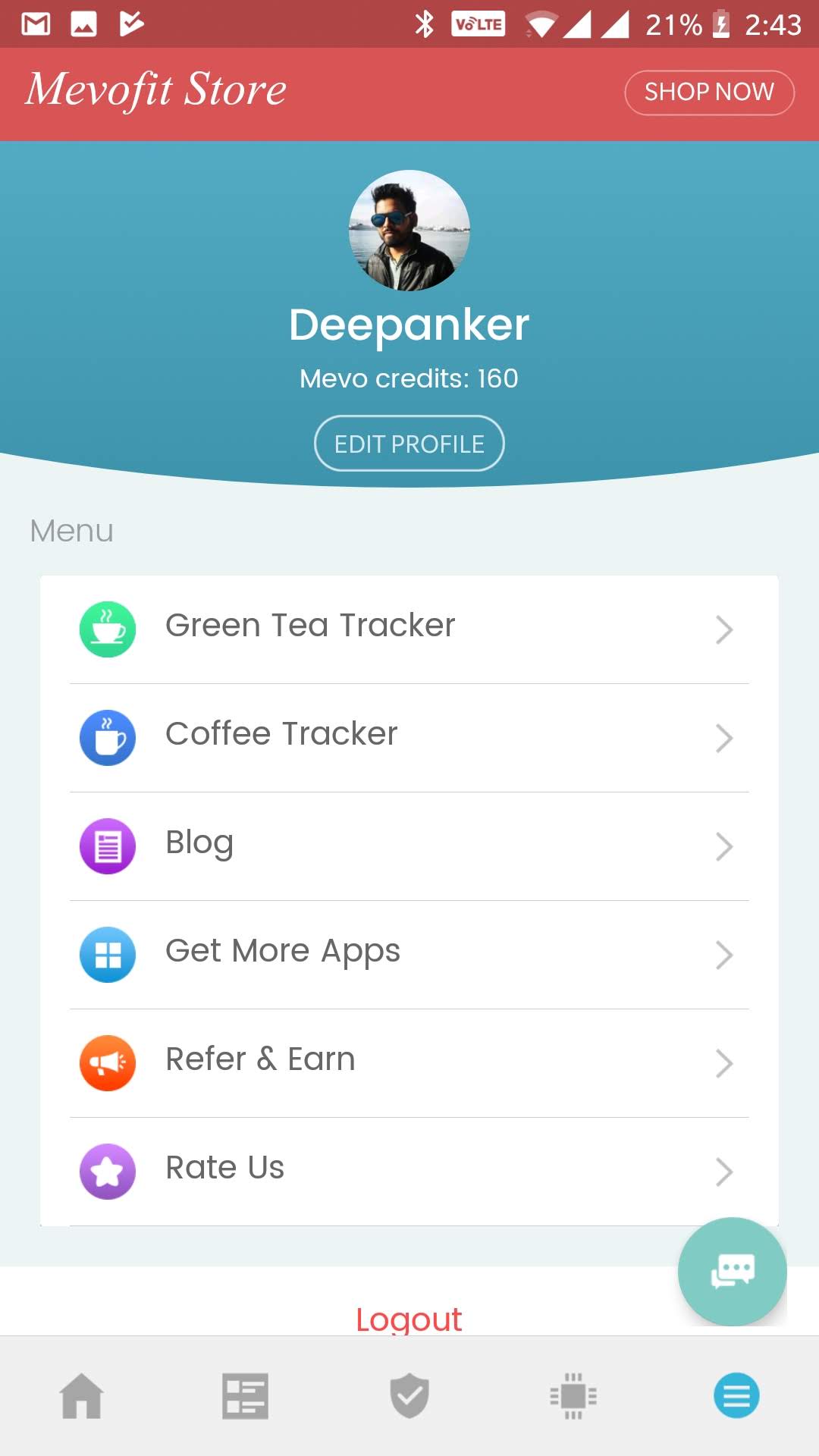Open Coffee Tracker

pyautogui.click(x=409, y=737)
